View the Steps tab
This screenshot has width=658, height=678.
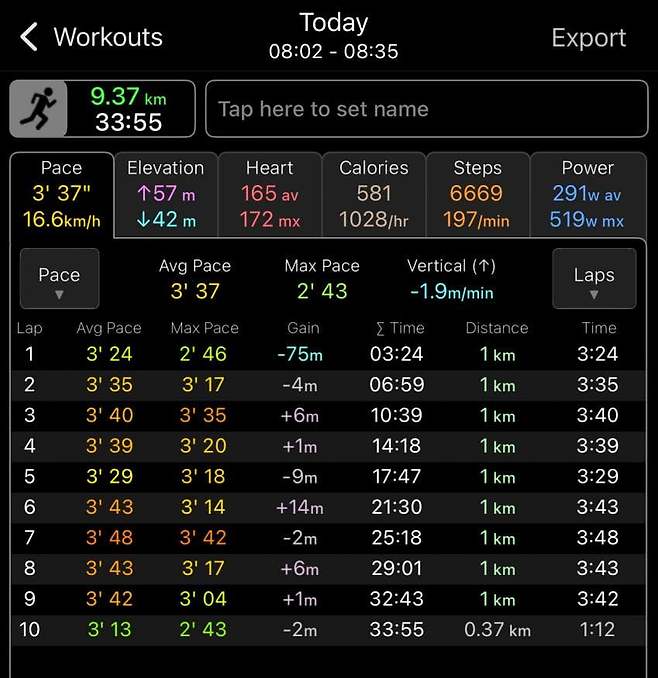(478, 194)
